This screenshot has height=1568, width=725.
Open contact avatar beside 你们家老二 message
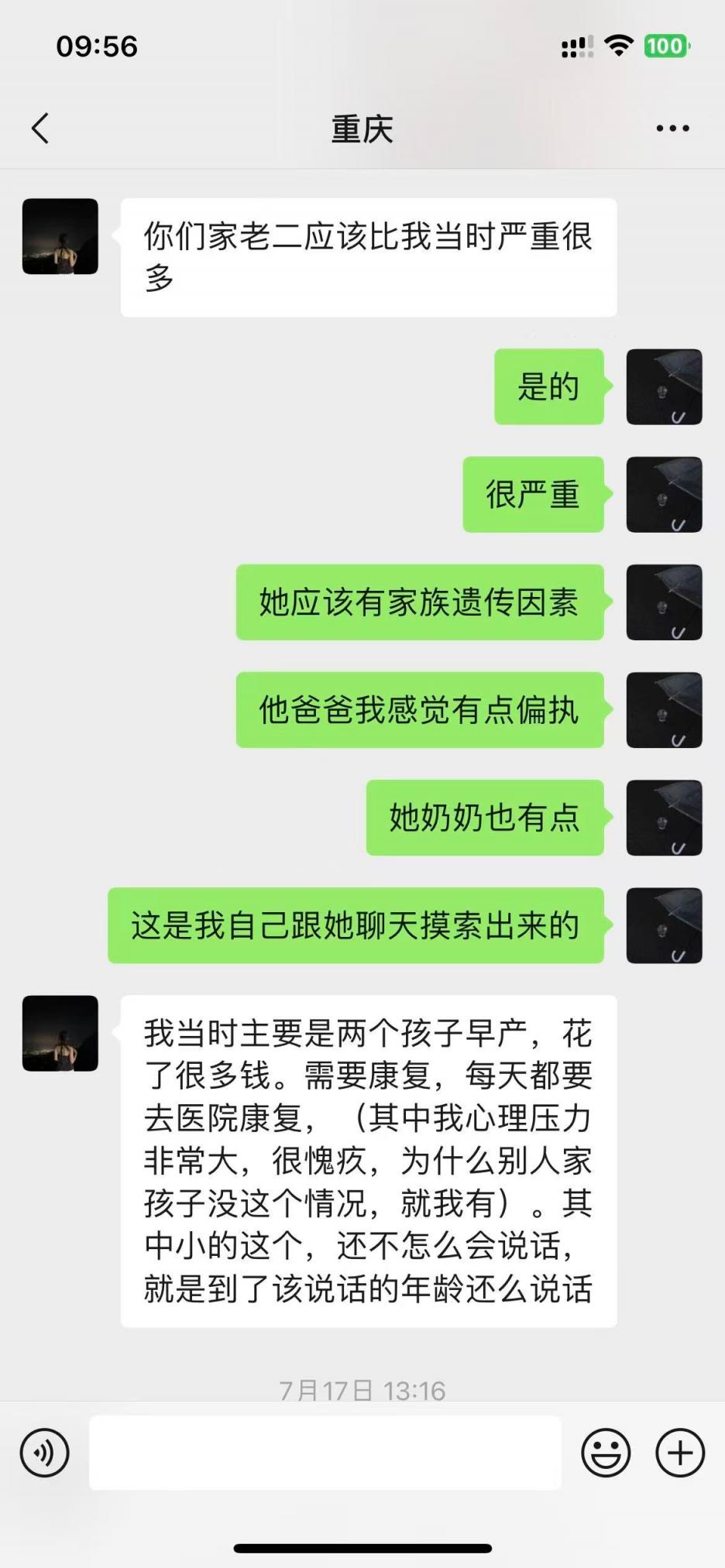[60, 236]
